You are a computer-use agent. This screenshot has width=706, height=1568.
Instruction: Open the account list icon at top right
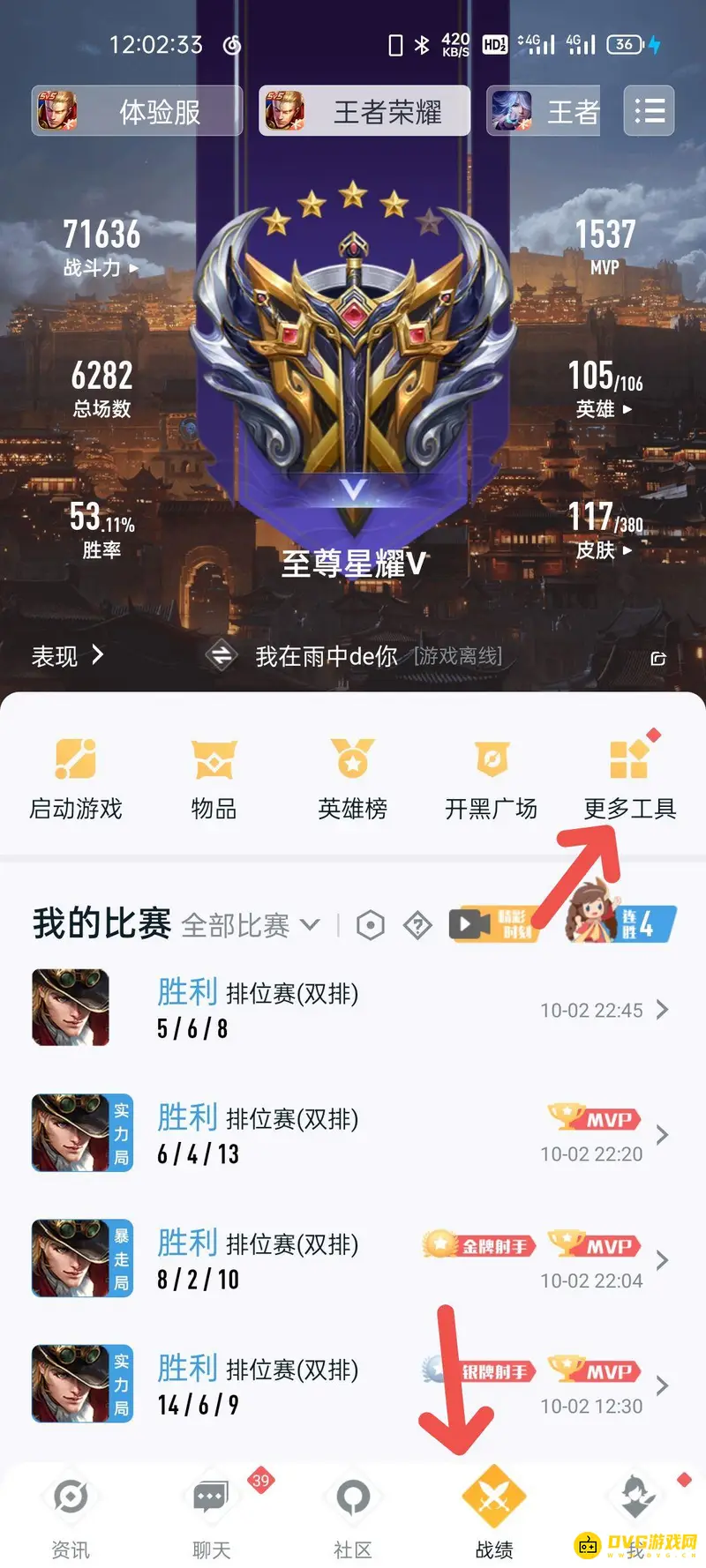(649, 110)
